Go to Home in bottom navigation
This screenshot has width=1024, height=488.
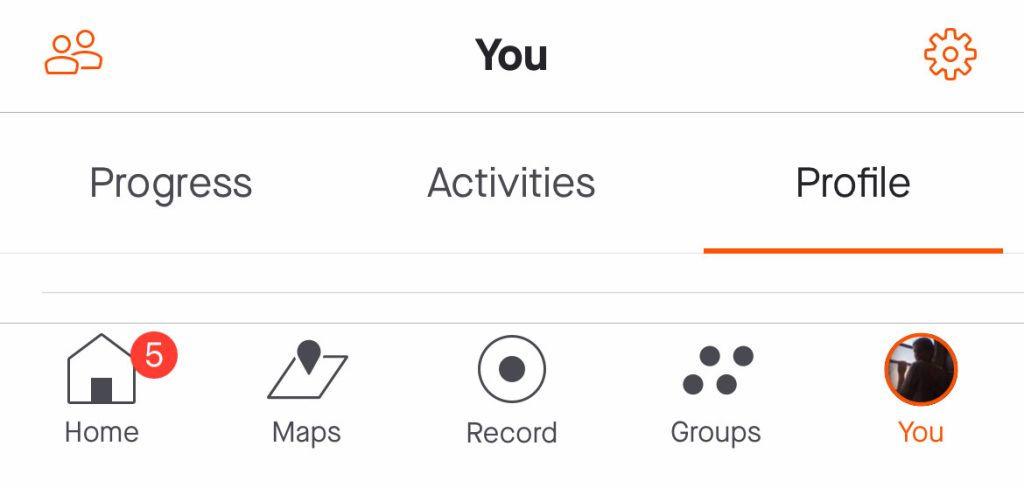coord(102,391)
